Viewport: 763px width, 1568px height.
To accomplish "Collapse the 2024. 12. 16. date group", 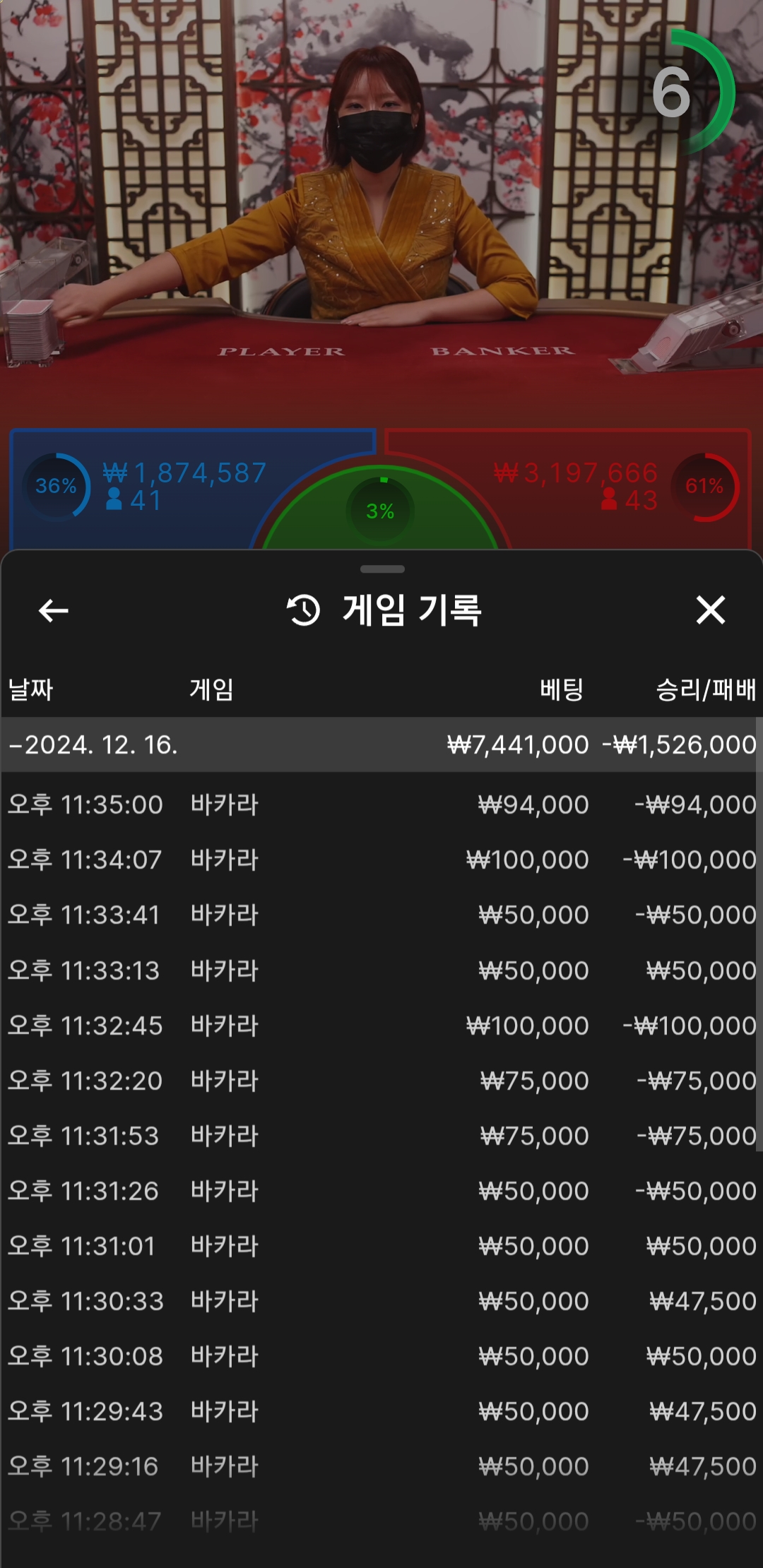I will coord(381,744).
